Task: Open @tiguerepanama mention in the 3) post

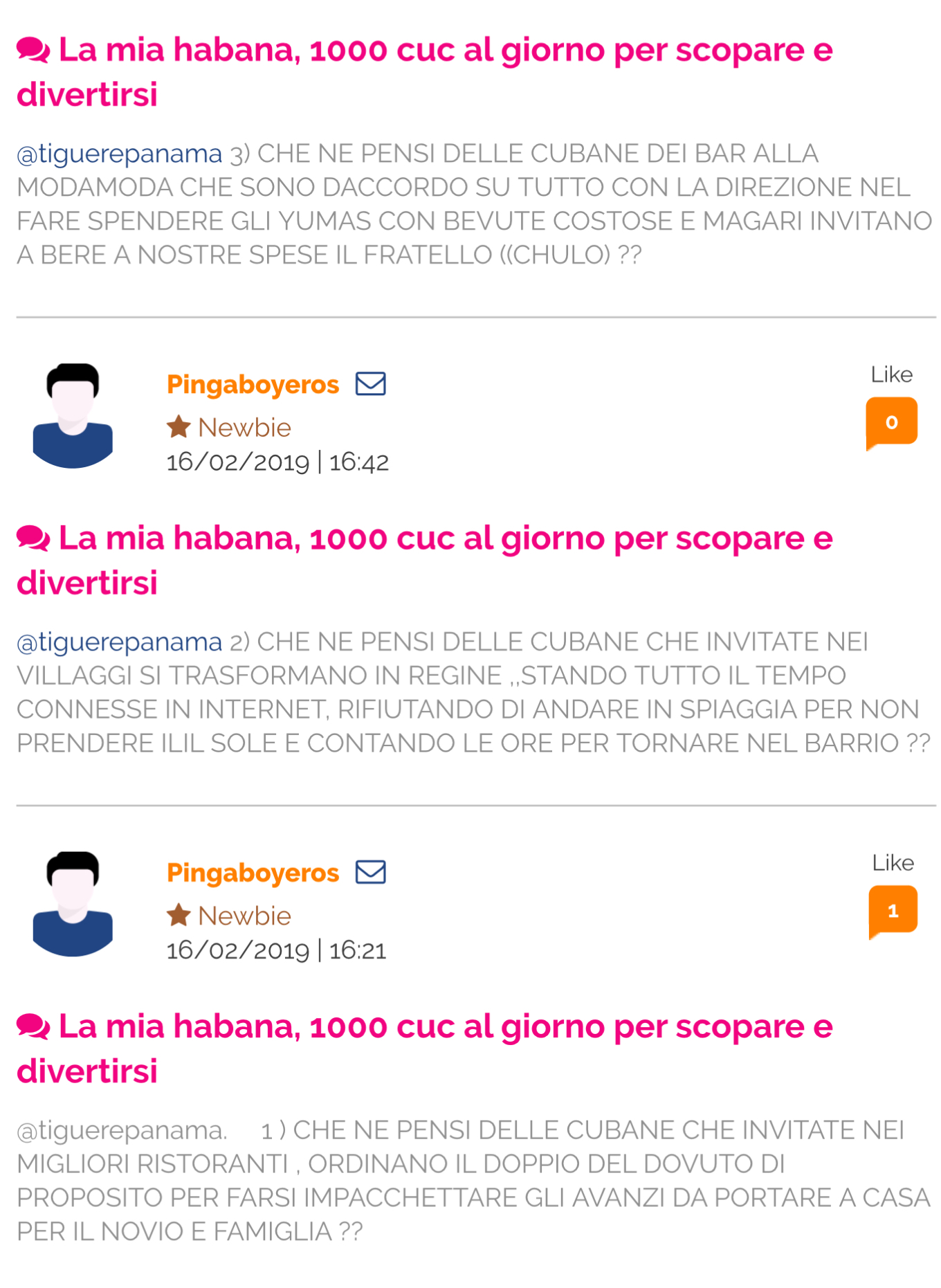Action: point(120,154)
